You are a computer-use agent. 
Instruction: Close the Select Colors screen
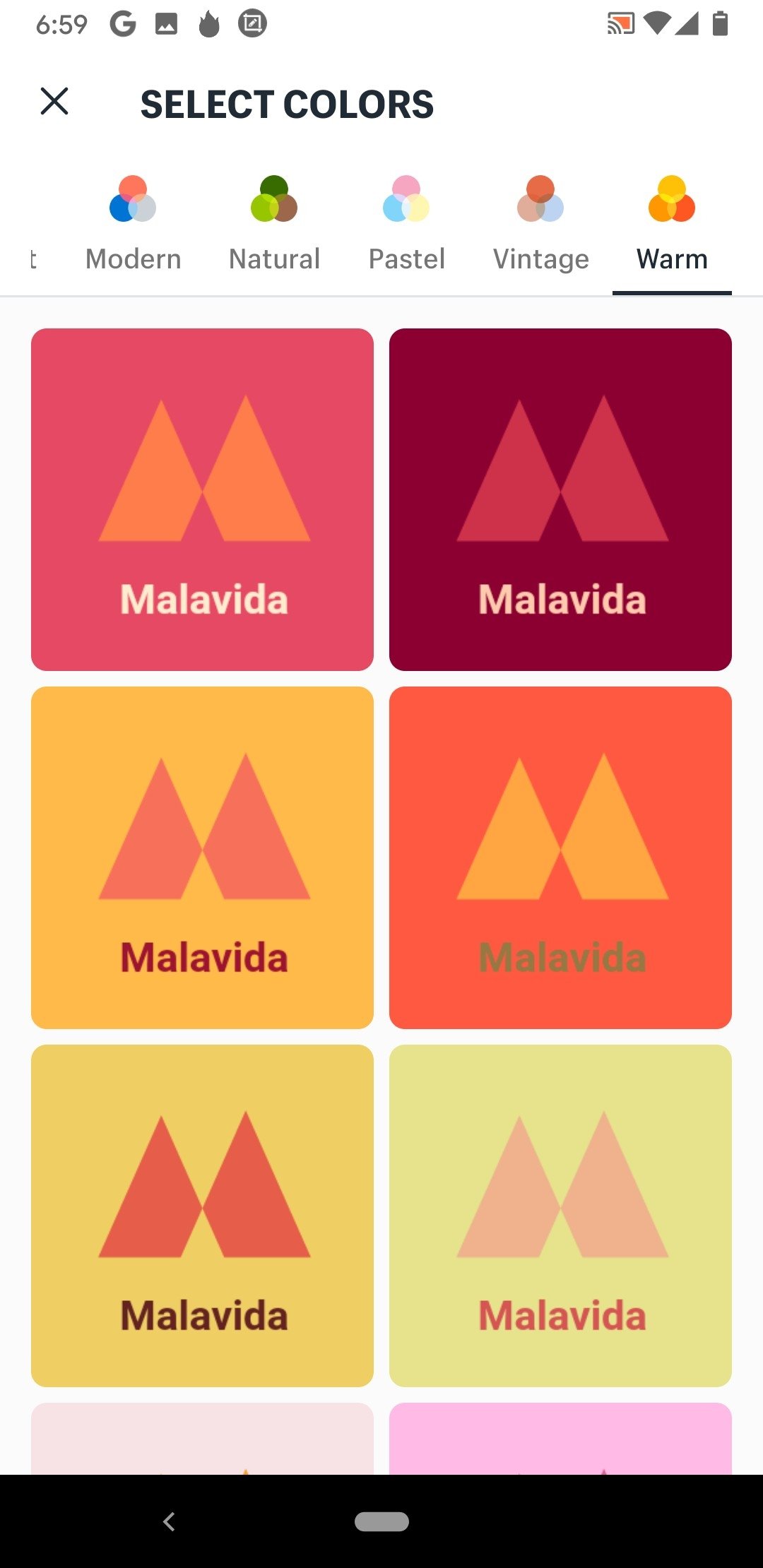54,101
